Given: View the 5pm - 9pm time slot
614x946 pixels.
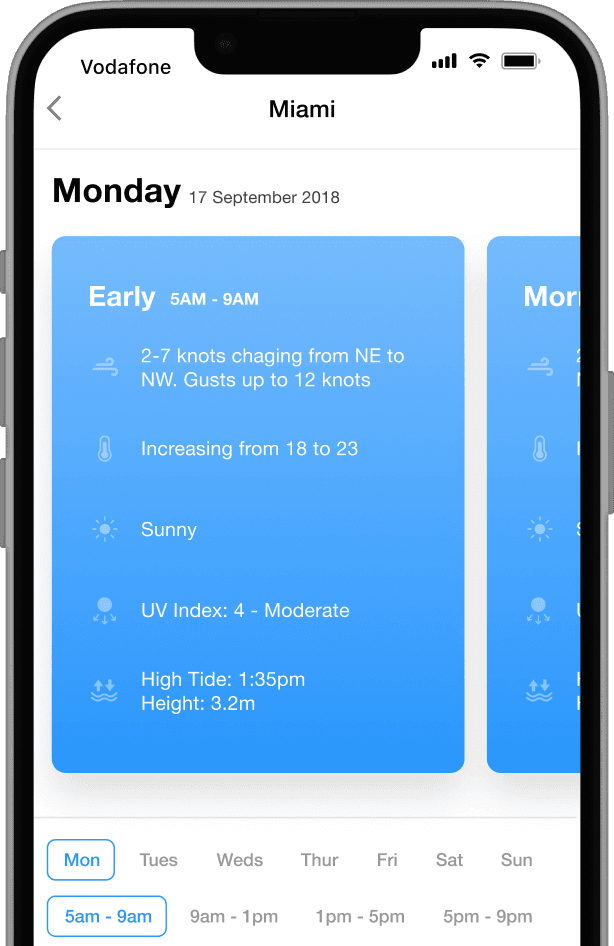Looking at the screenshot, I should (488, 916).
